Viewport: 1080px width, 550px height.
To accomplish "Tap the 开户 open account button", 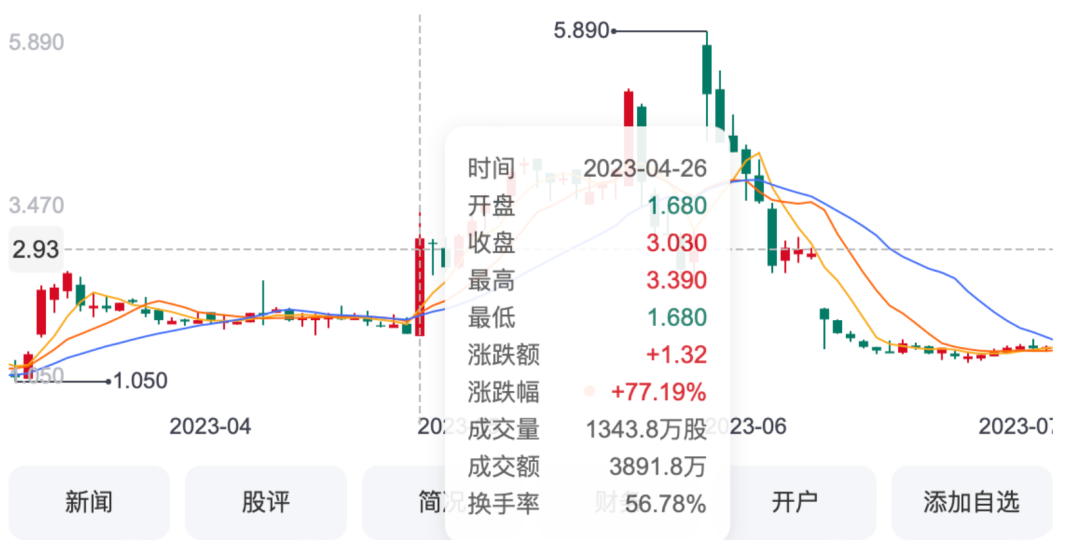I will (x=795, y=501).
